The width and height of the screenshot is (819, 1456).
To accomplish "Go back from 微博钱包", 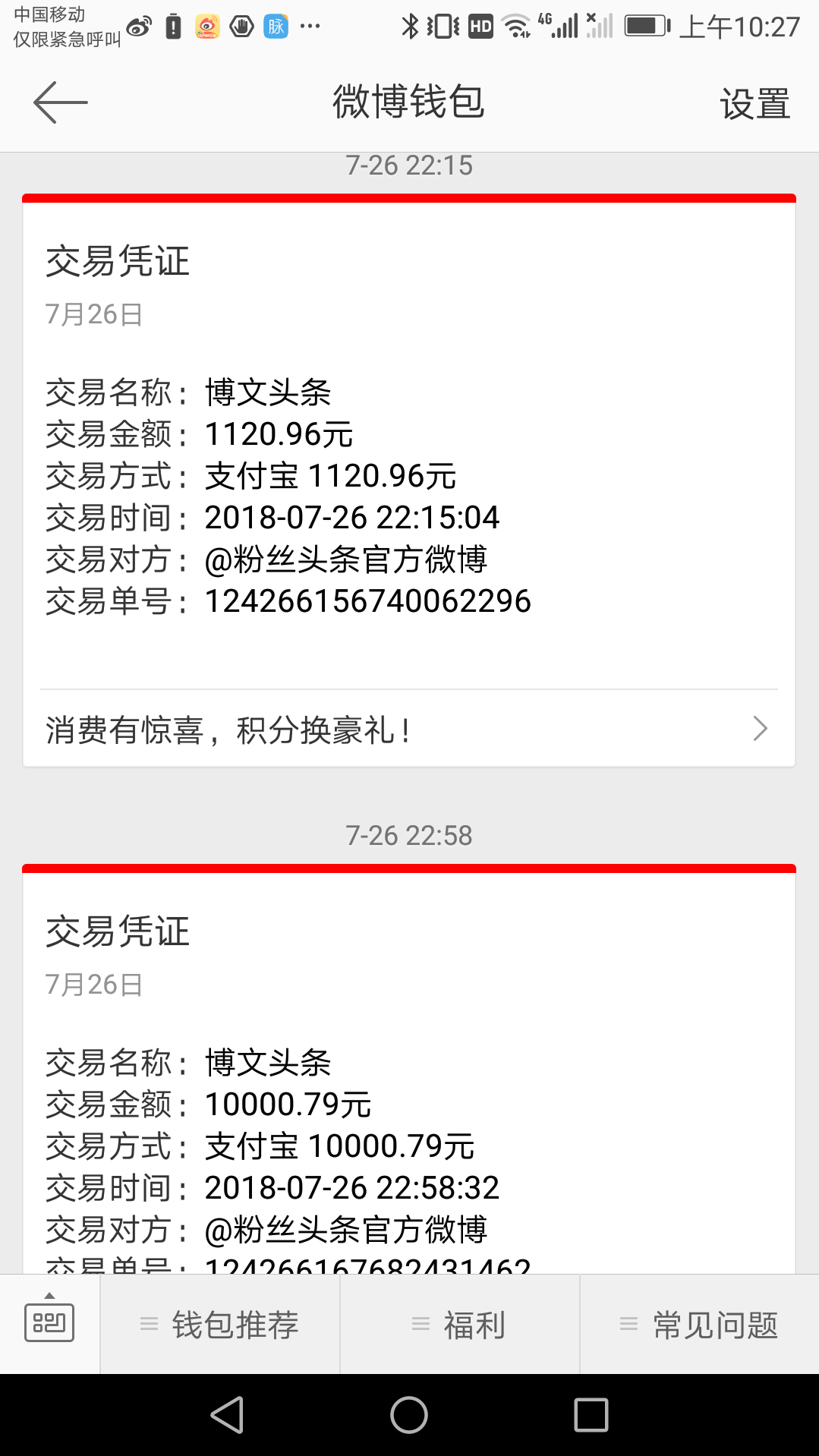I will coord(61,102).
